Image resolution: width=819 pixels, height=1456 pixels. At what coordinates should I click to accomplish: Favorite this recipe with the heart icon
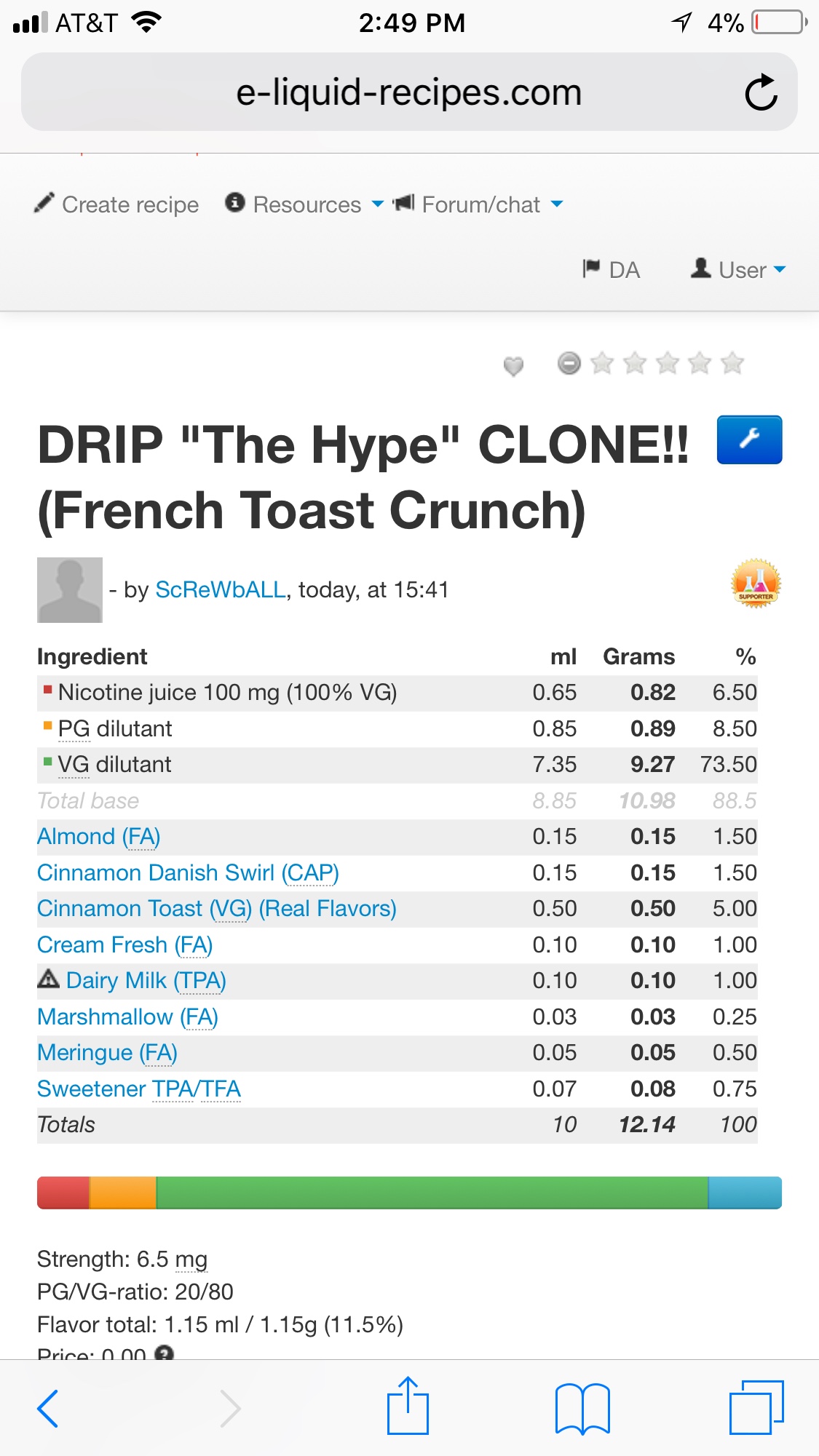[513, 366]
